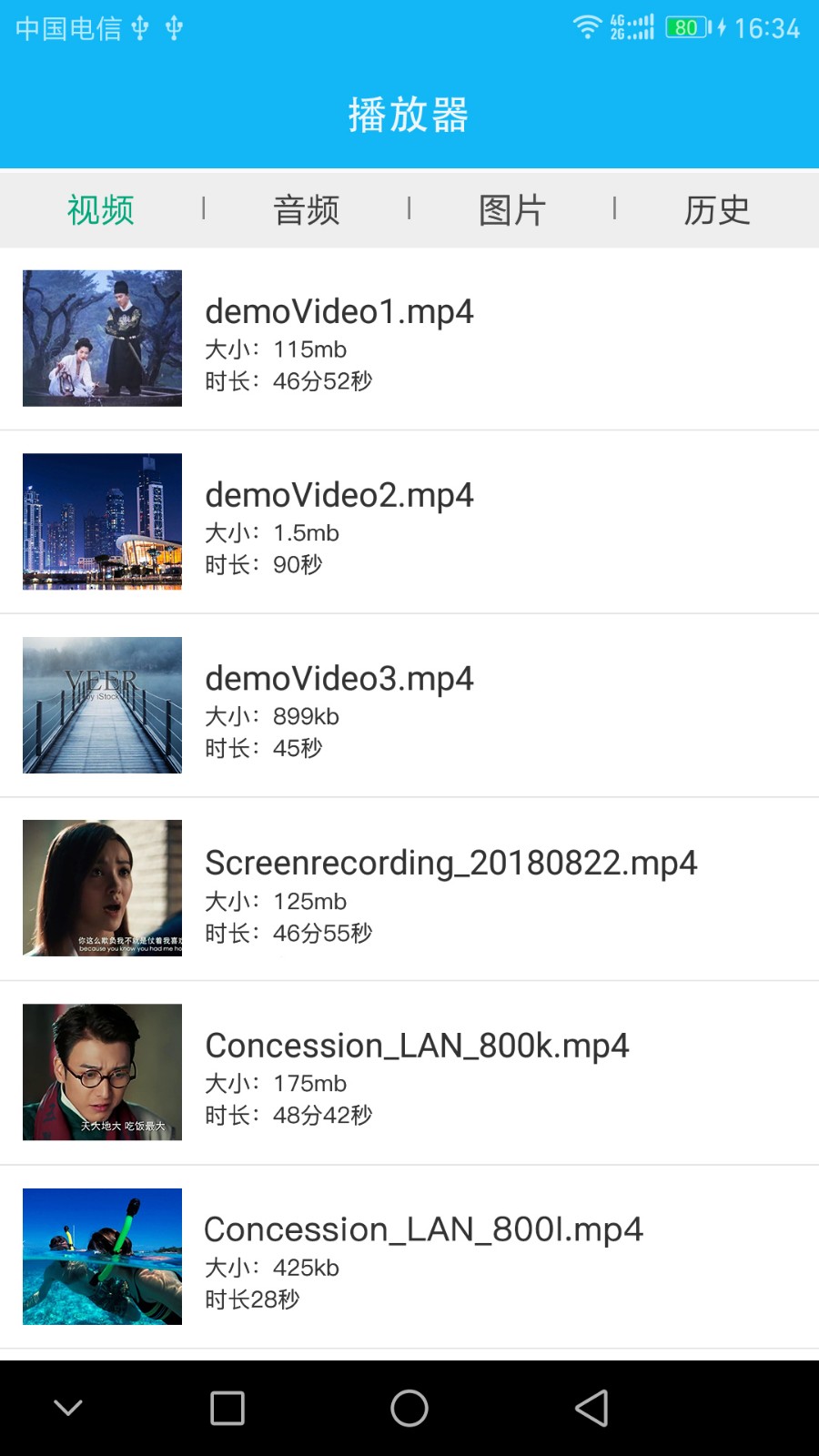
Task: Open the 图片 tab
Action: tap(511, 209)
